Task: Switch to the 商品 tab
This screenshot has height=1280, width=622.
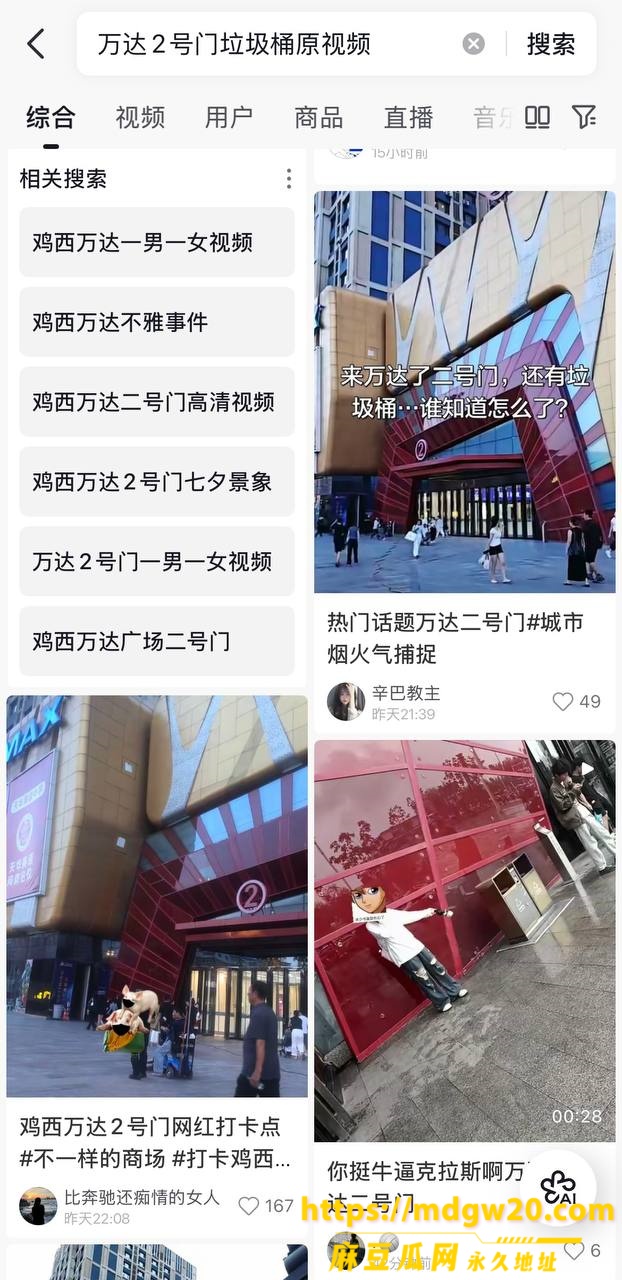Action: click(319, 117)
